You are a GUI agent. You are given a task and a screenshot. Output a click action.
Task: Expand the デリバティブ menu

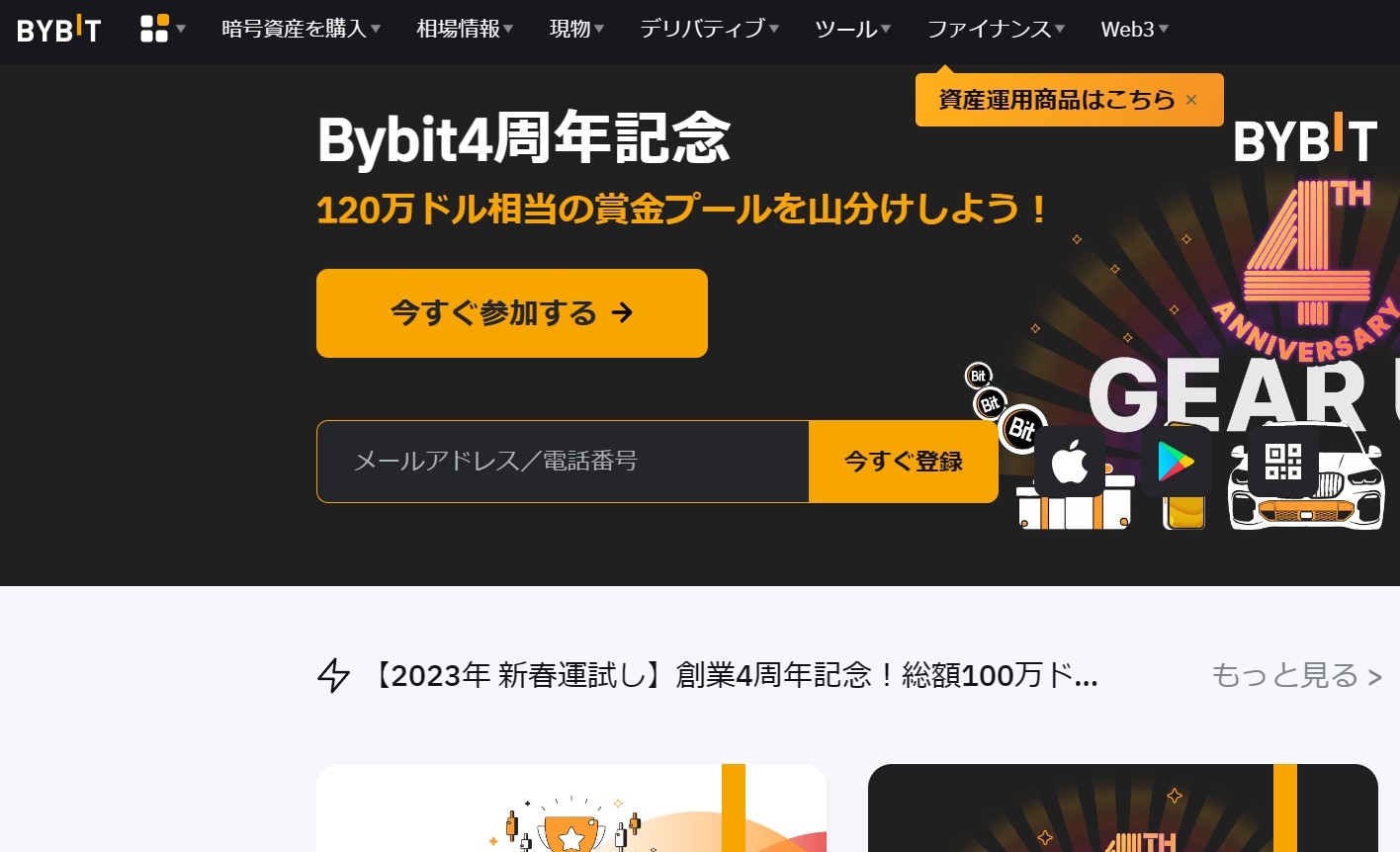click(709, 29)
